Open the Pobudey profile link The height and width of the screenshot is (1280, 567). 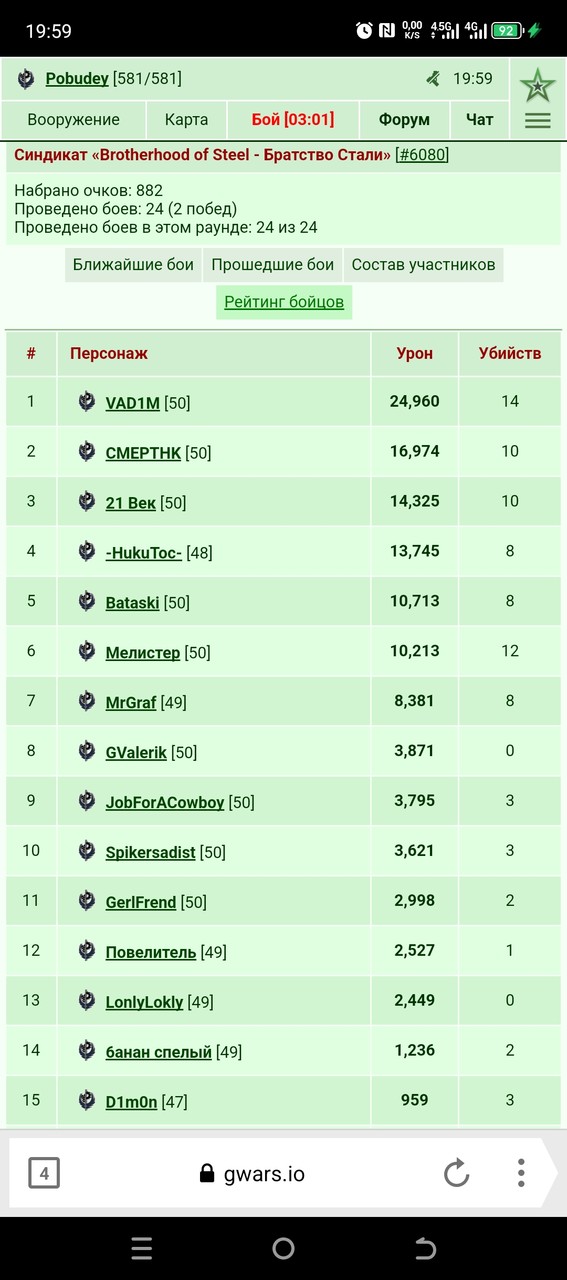click(x=77, y=78)
